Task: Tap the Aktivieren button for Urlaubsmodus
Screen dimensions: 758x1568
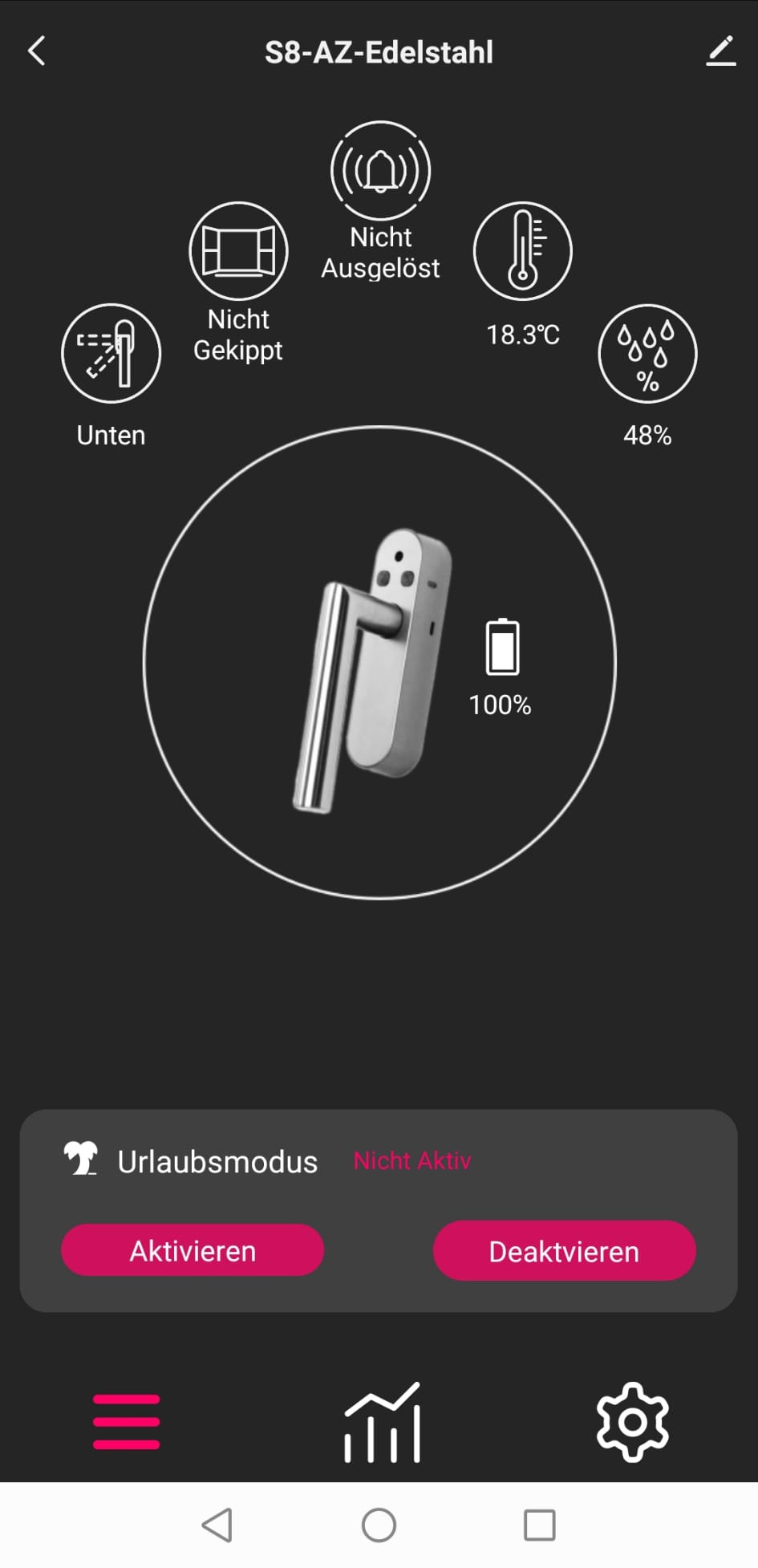Action: [193, 1250]
